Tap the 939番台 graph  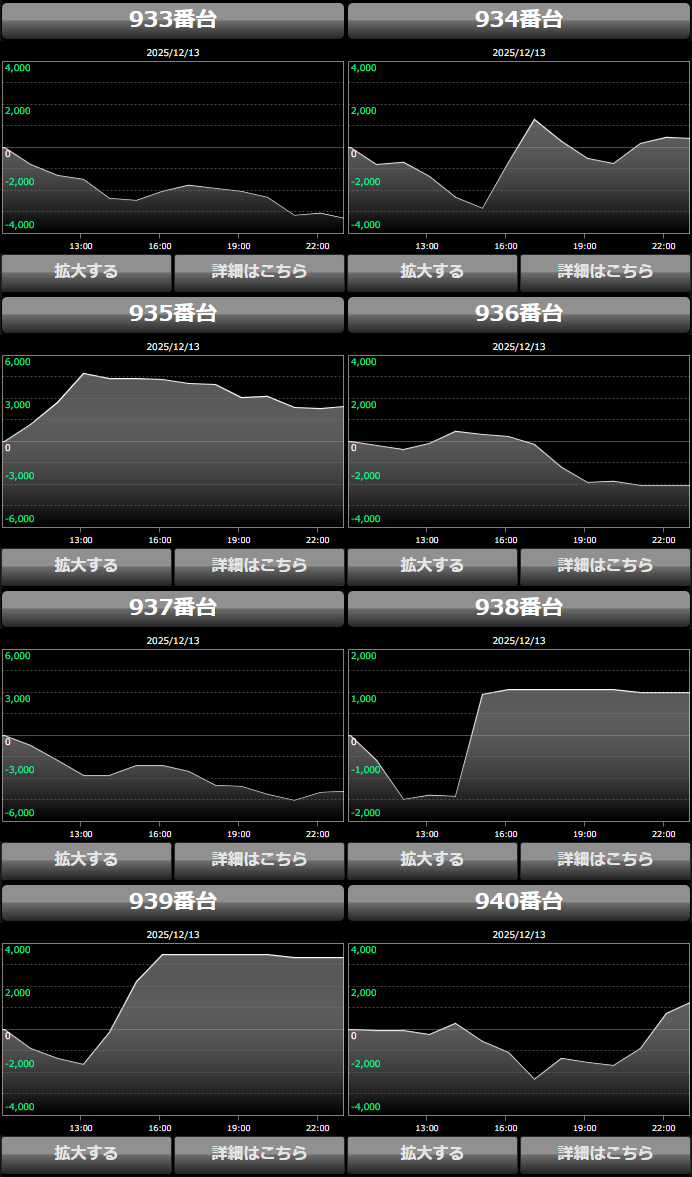pyautogui.click(x=173, y=1028)
